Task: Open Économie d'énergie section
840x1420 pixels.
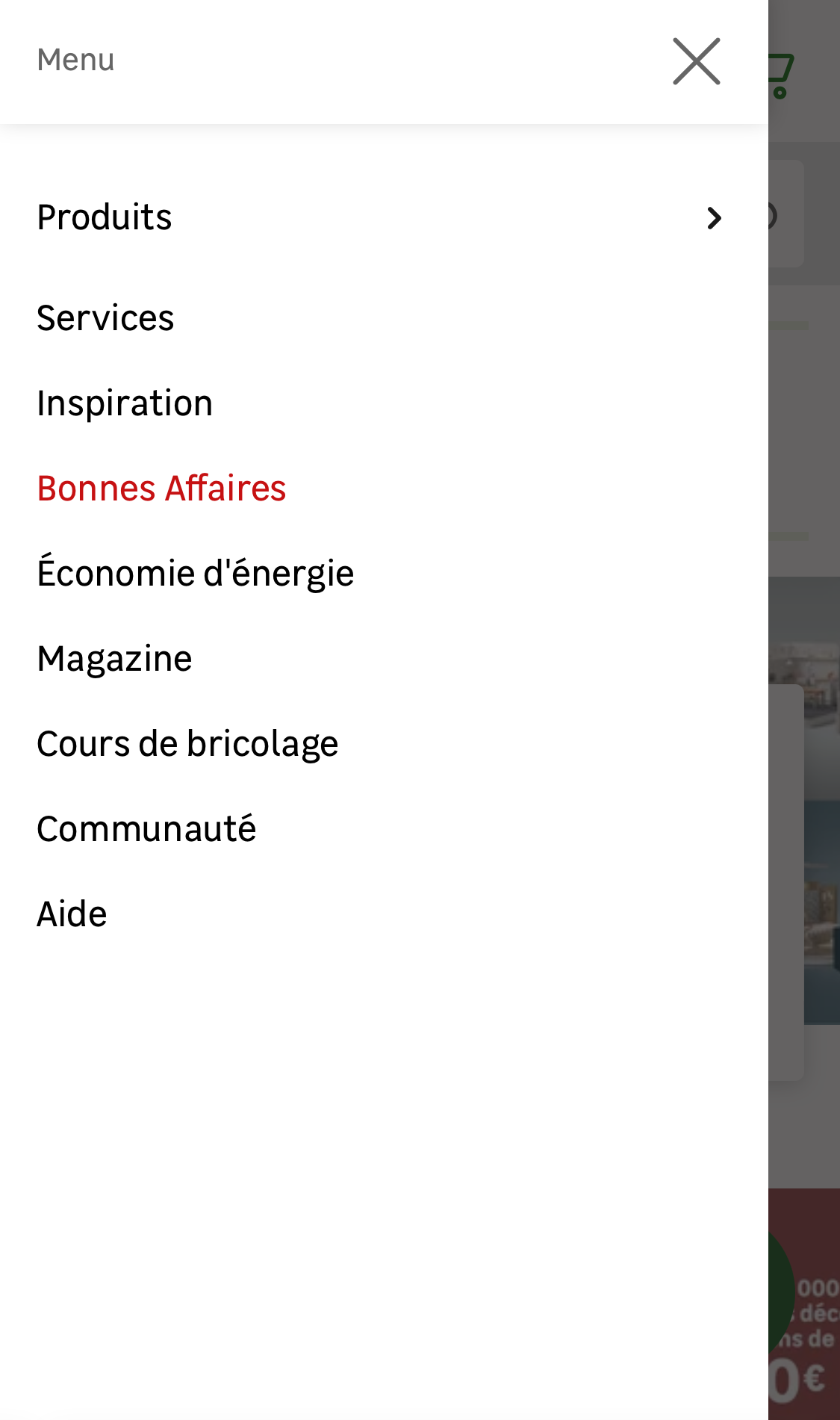Action: pyautogui.click(x=196, y=571)
